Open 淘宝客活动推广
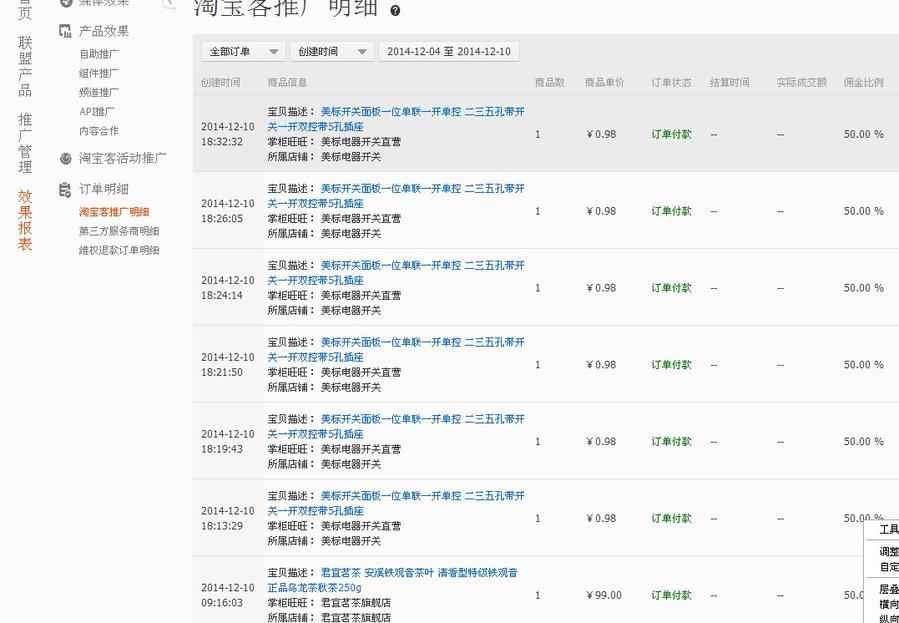Viewport: 899px width, 623px height. 122,158
